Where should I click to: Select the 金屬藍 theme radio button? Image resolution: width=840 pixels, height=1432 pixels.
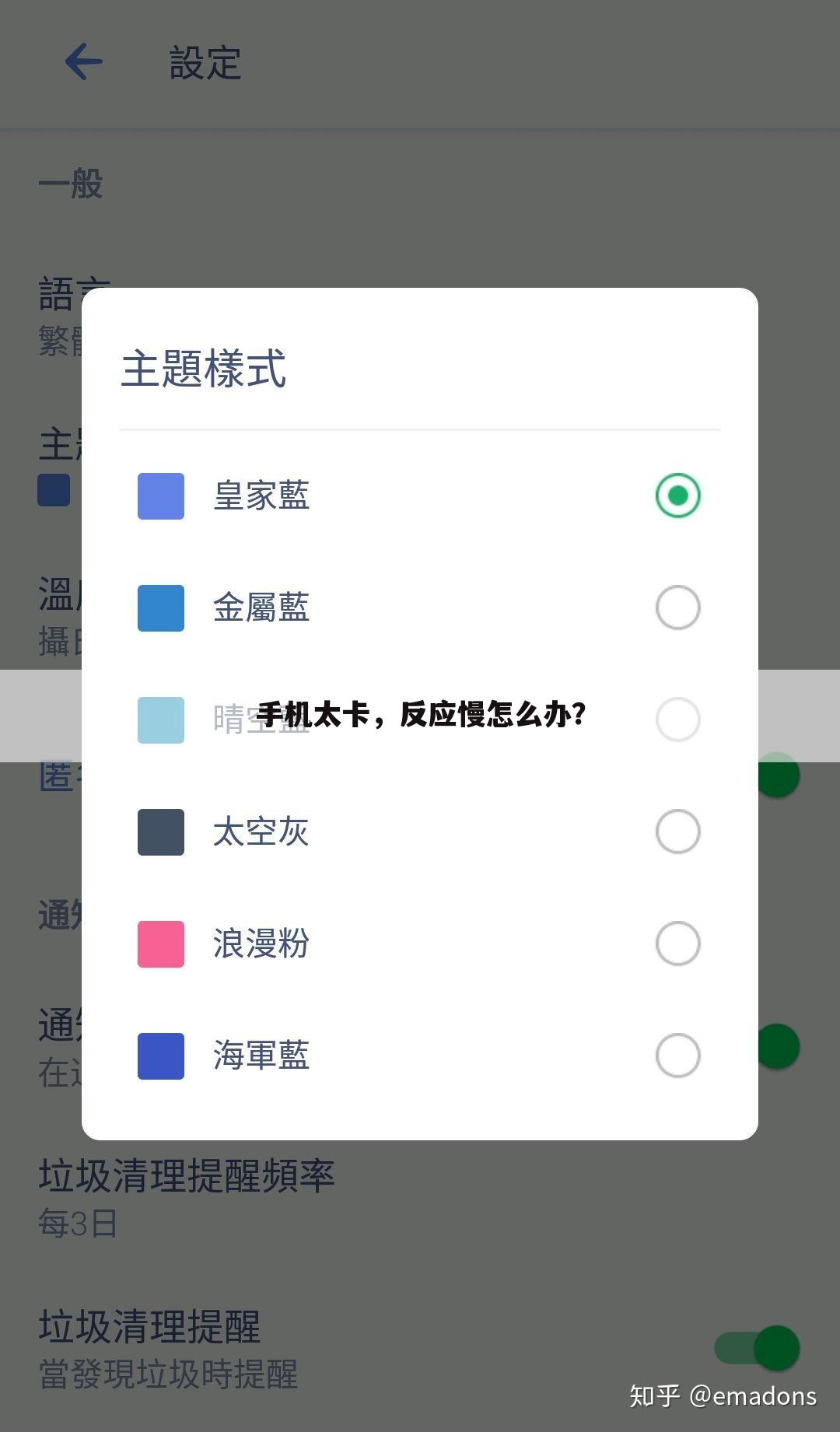(x=677, y=607)
